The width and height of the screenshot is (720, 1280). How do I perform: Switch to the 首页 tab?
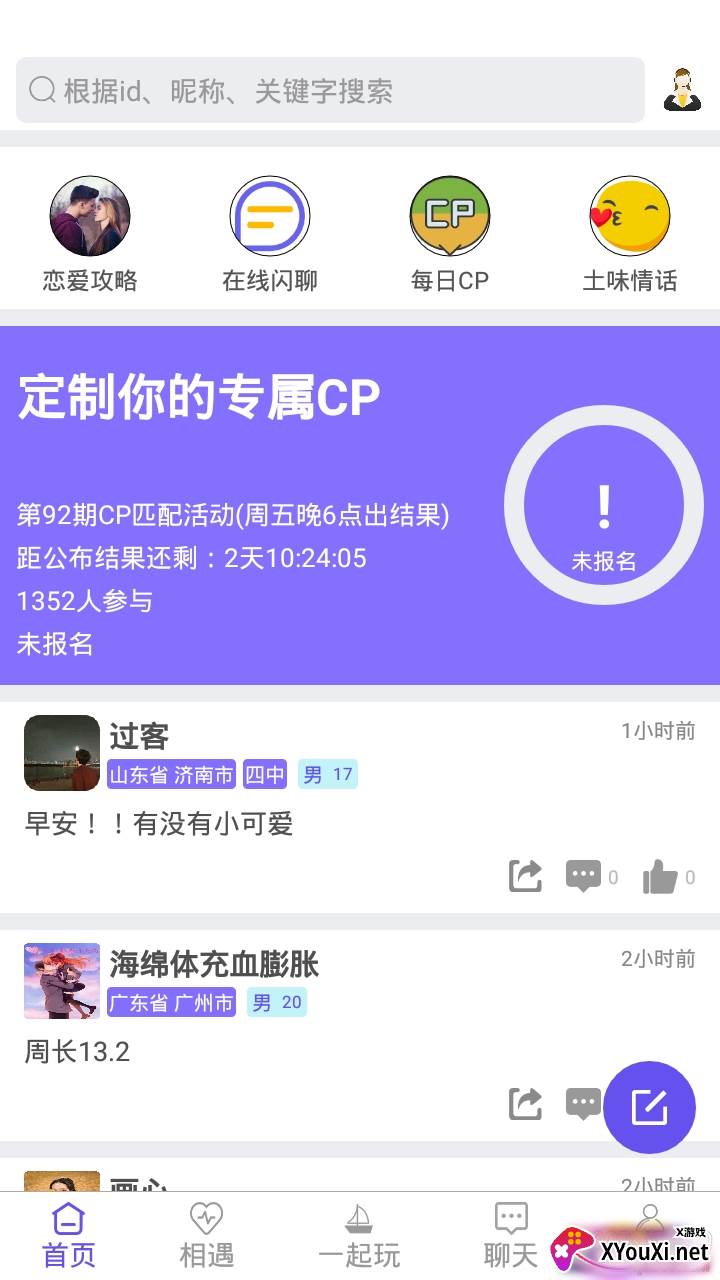point(69,1236)
